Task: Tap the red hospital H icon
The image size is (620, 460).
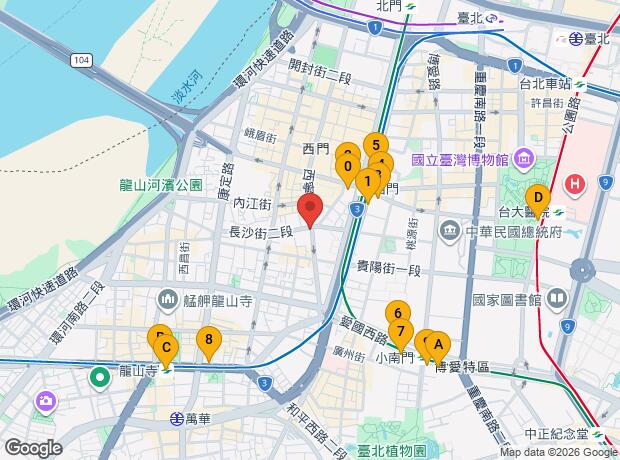Action: [575, 186]
